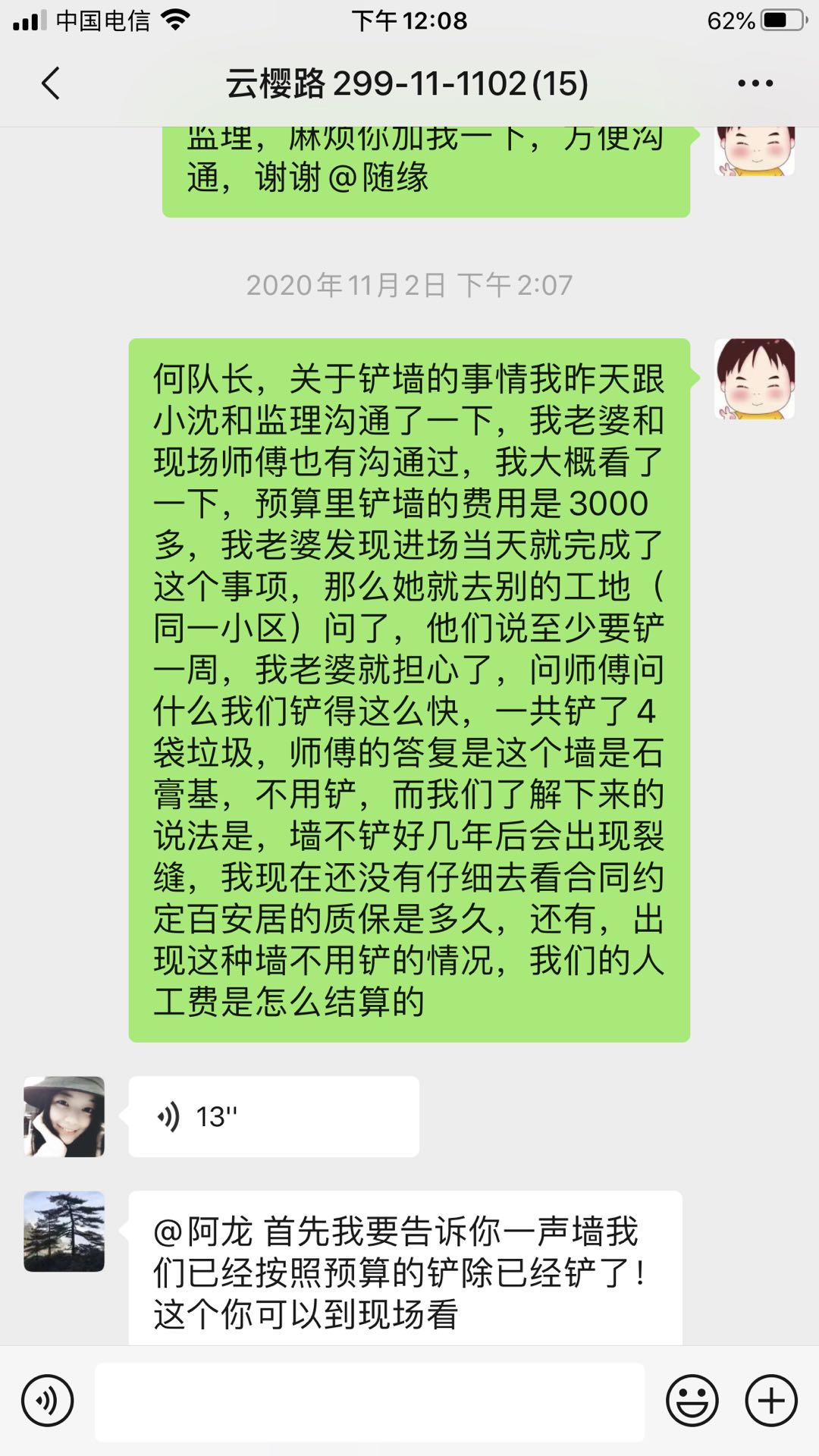
Task: Tap the message text field
Action: 369,1401
